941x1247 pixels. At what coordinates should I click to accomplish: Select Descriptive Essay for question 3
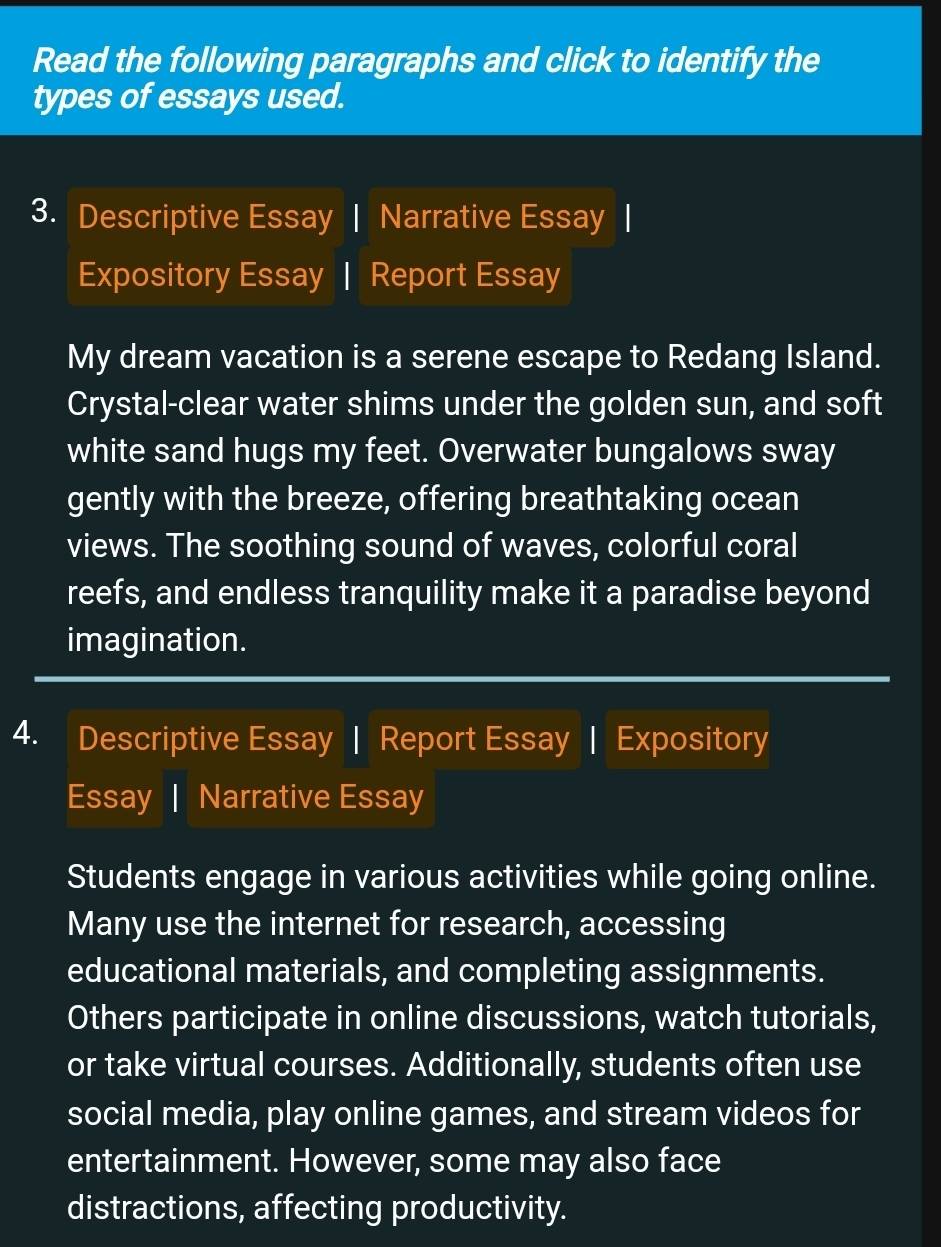tap(205, 217)
